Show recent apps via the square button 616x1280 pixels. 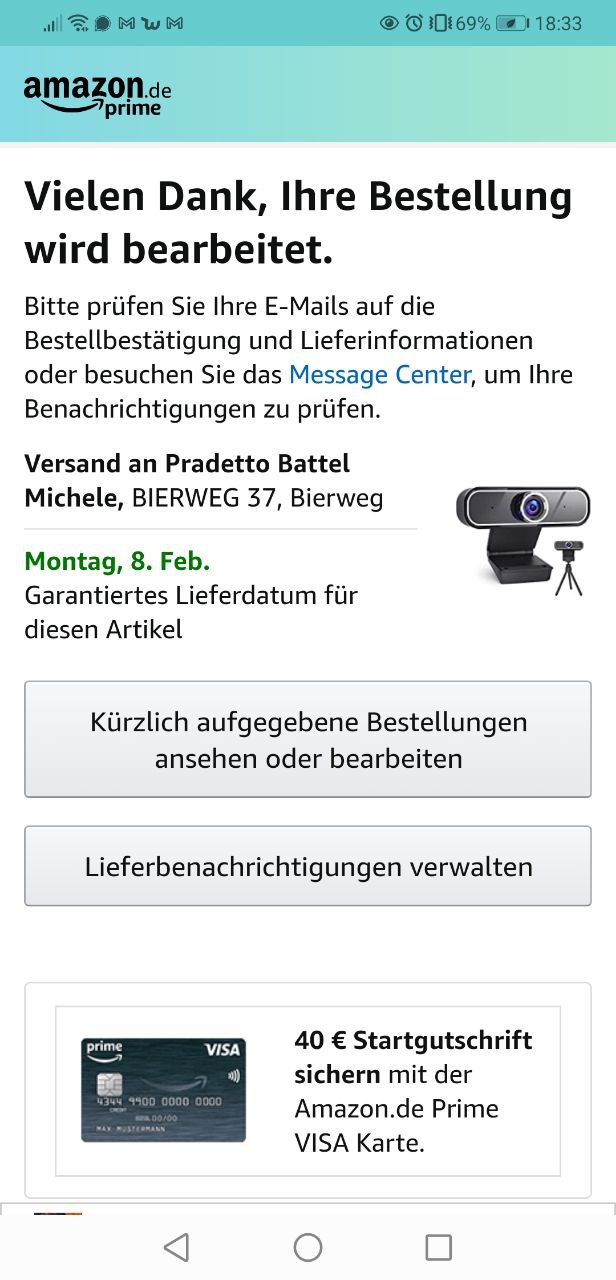438,1246
